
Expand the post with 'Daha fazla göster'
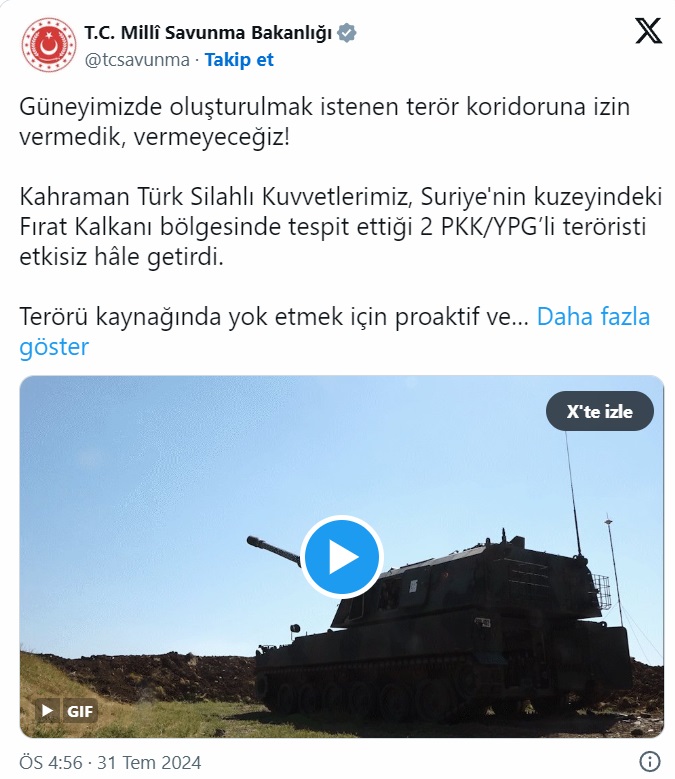coord(594,318)
